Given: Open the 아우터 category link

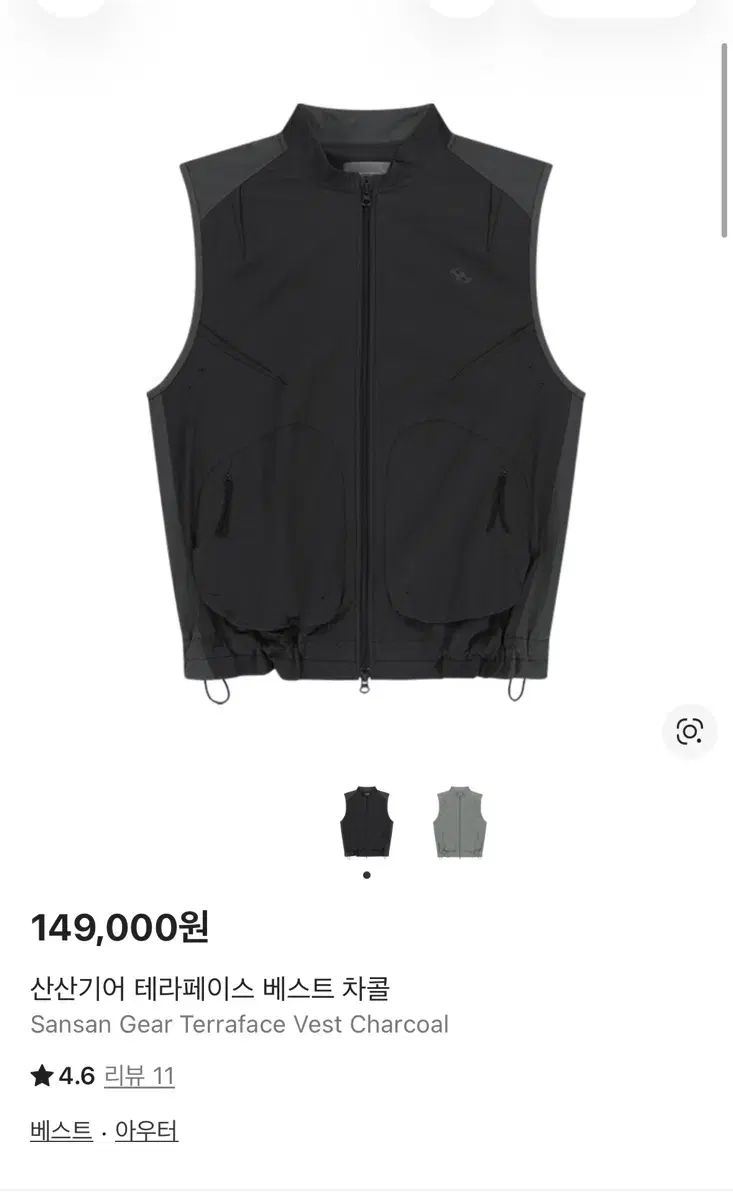Looking at the screenshot, I should coord(146,1131).
